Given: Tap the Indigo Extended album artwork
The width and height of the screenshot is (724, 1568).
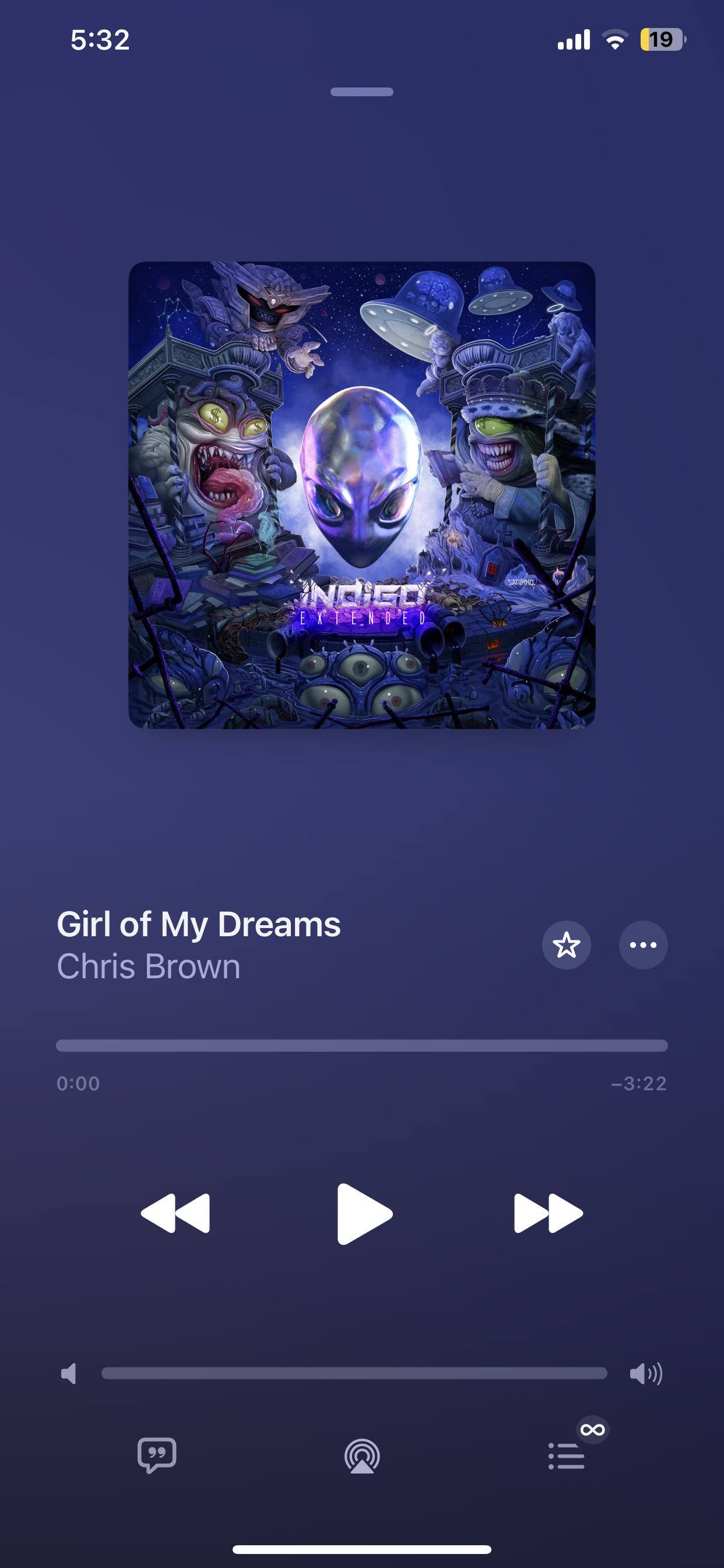Looking at the screenshot, I should pos(362,495).
